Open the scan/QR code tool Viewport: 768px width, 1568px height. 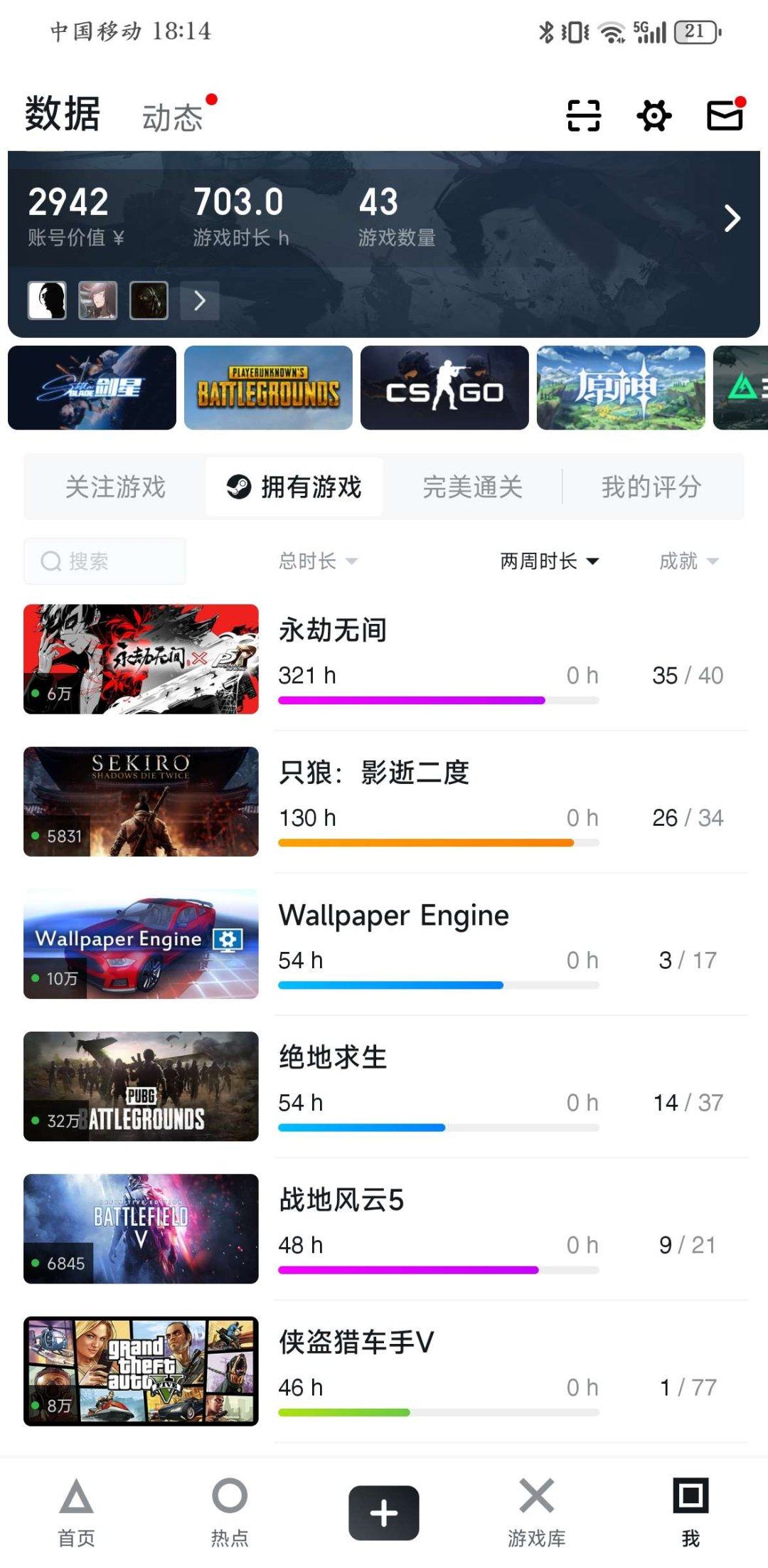click(583, 115)
